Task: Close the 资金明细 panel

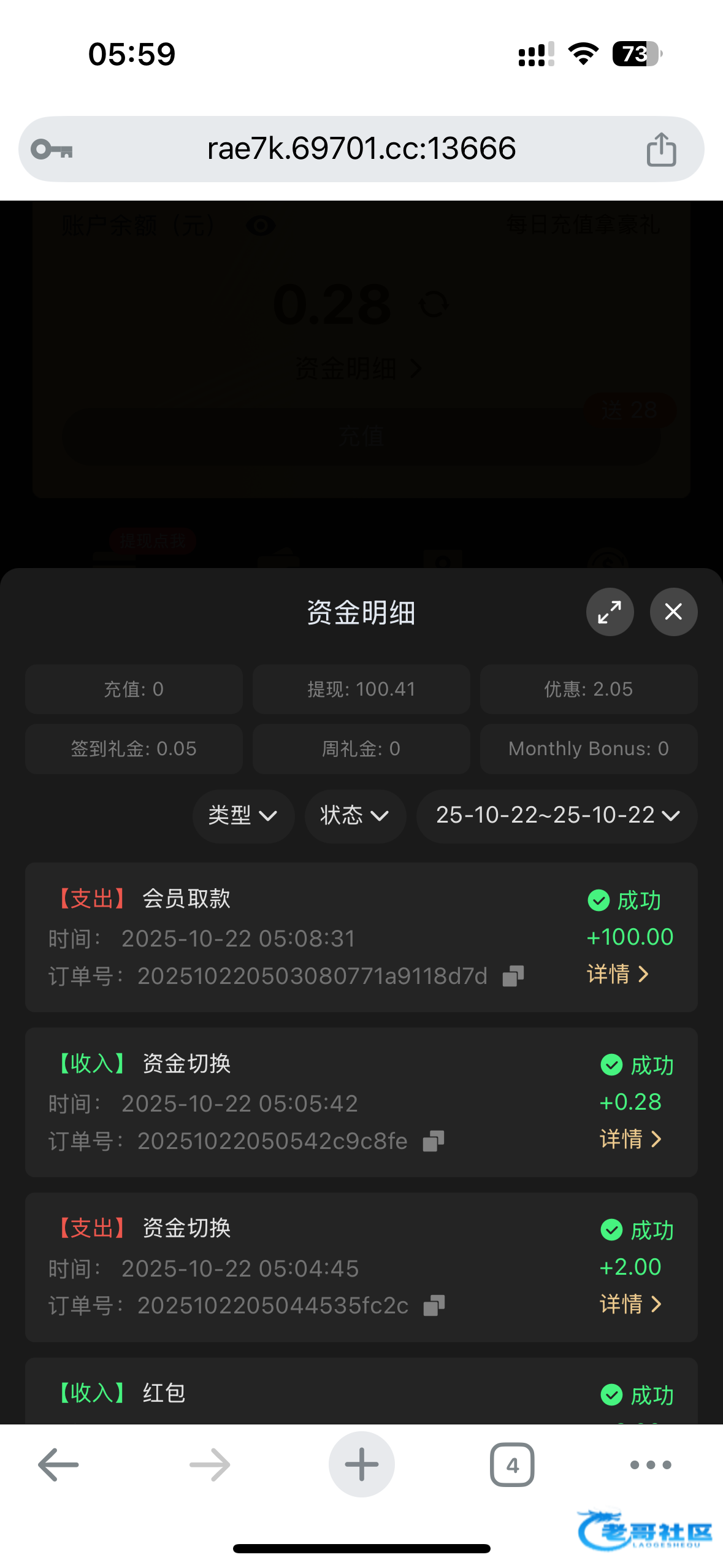Action: coord(673,612)
